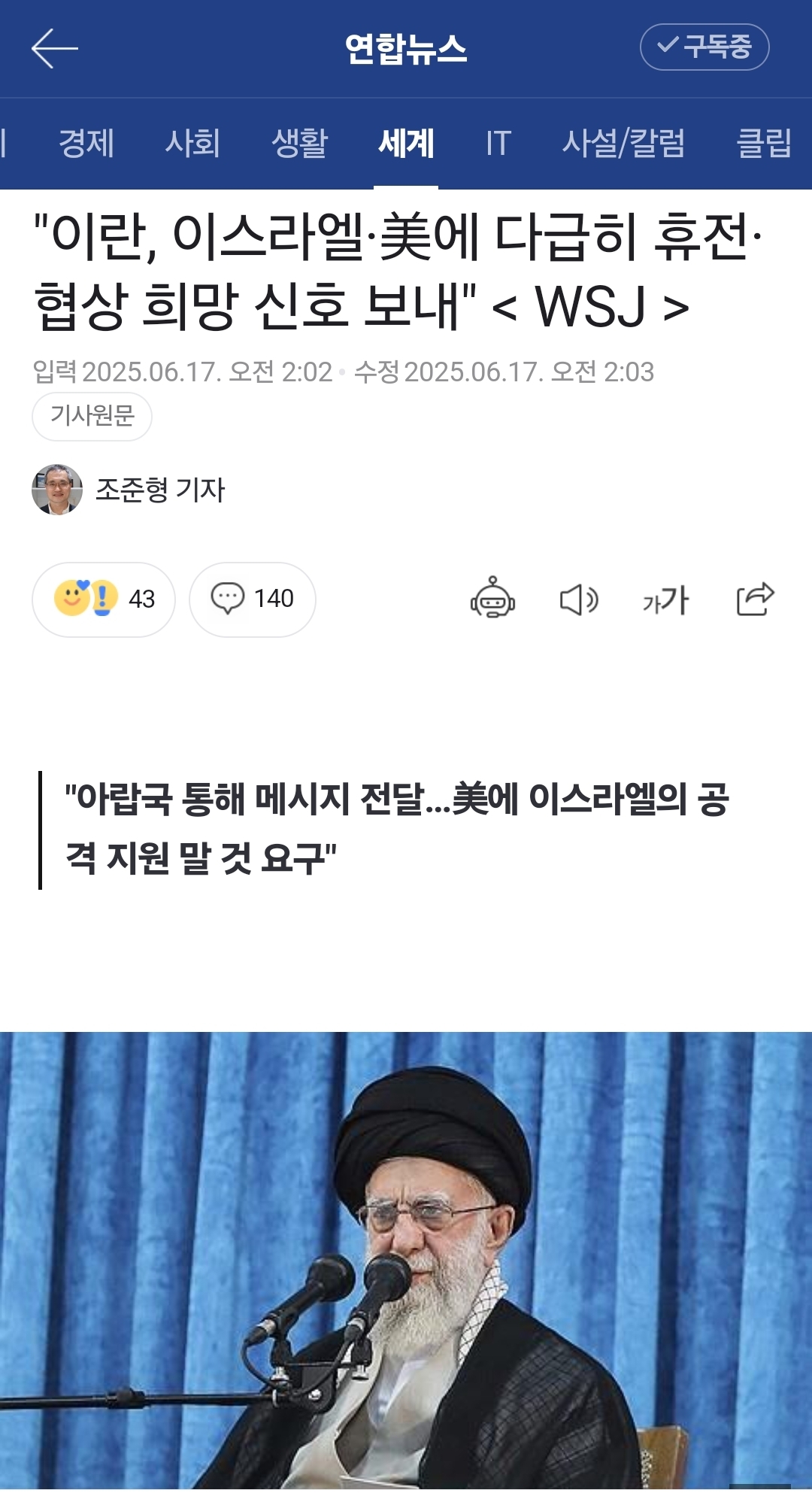Viewport: 812px width, 1493px height.
Task: Select the 생활 tab
Action: tap(300, 143)
